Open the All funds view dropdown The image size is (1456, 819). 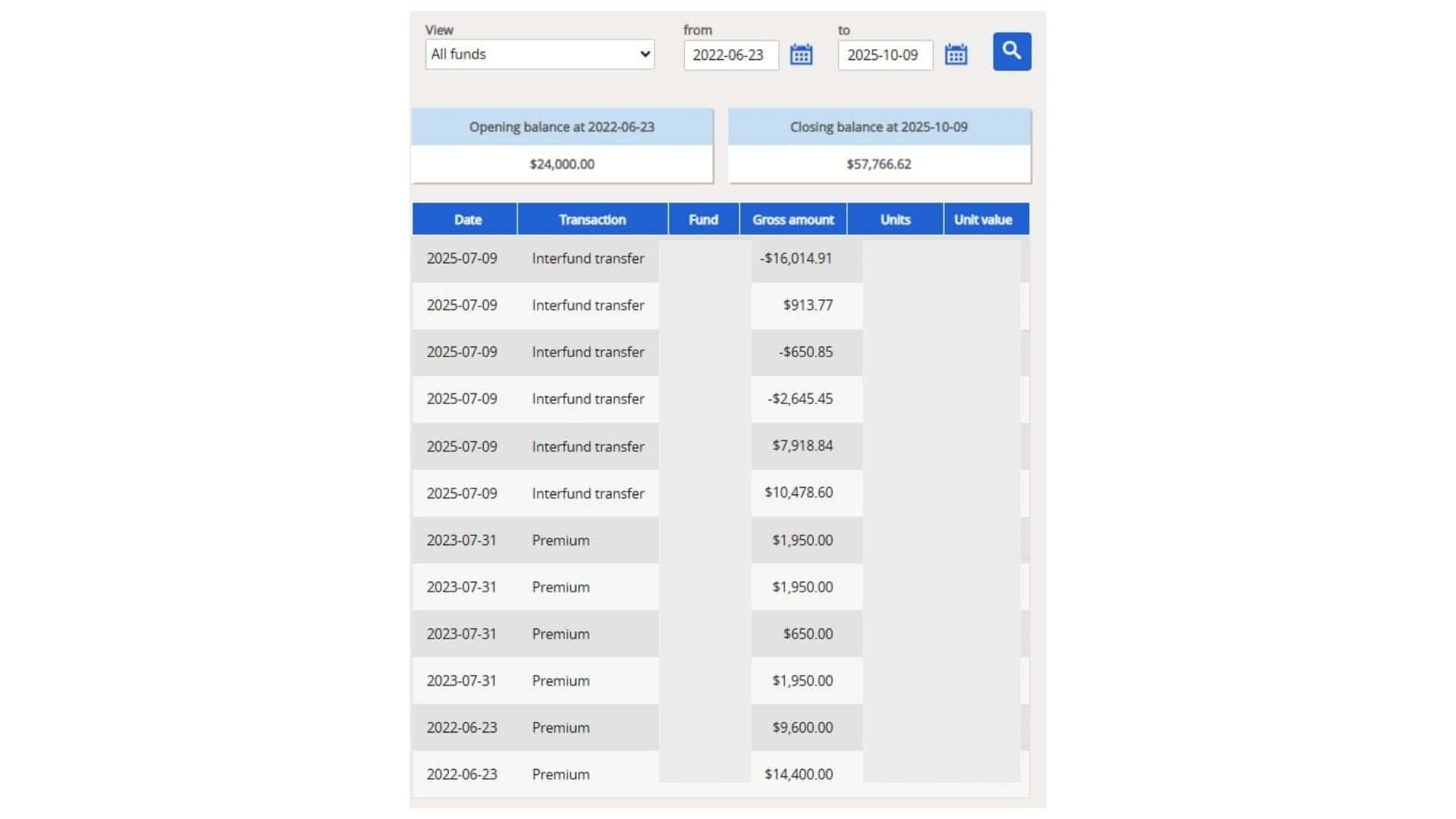(x=539, y=55)
